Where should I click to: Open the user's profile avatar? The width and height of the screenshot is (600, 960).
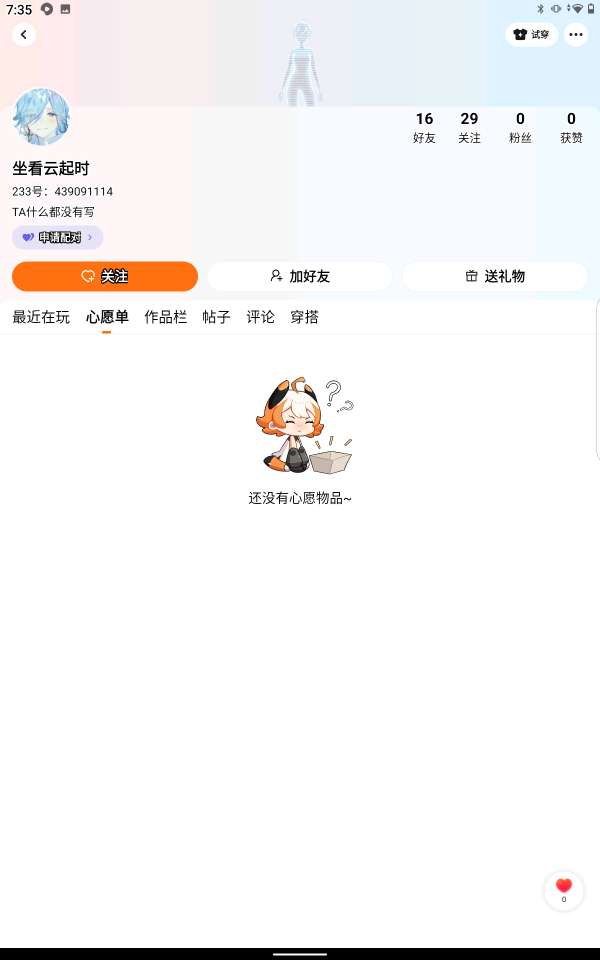click(x=41, y=117)
